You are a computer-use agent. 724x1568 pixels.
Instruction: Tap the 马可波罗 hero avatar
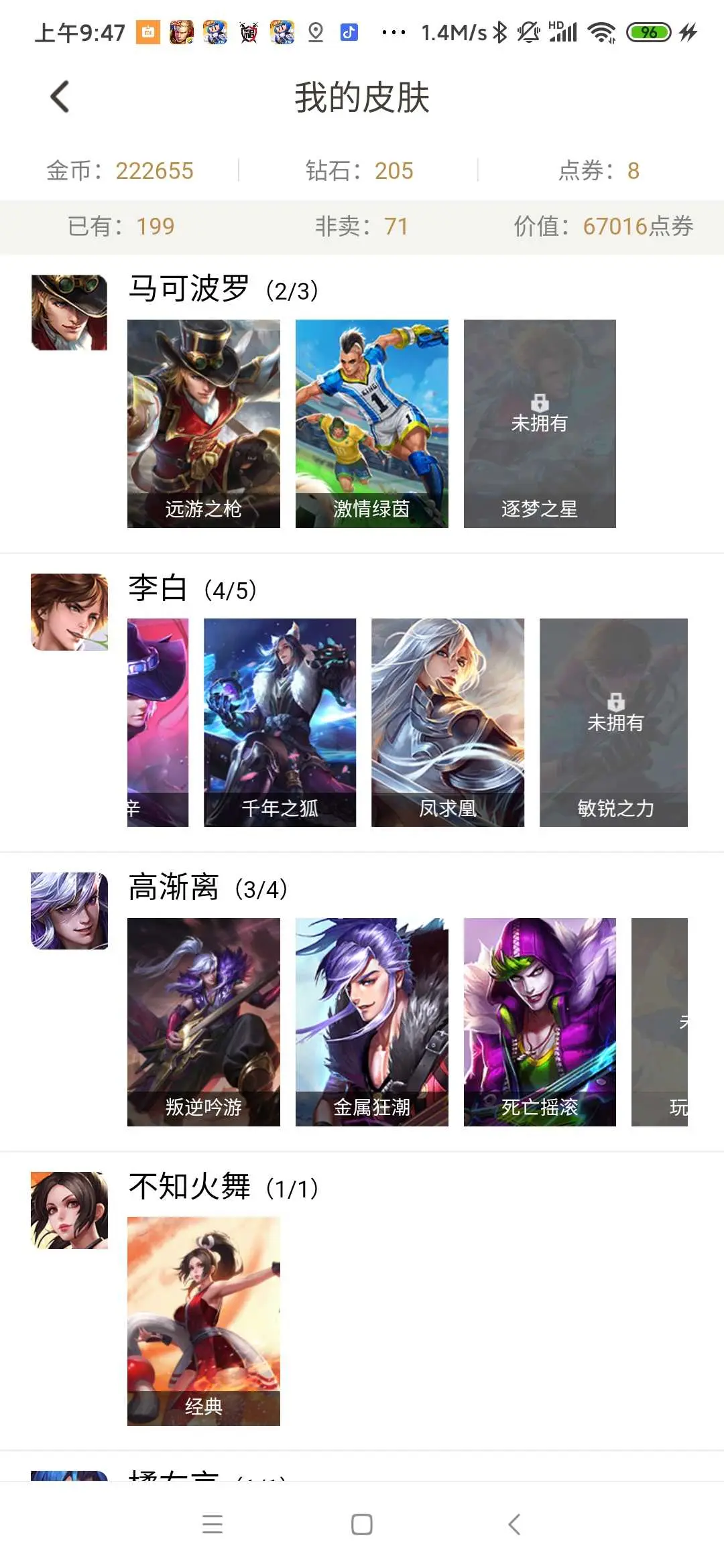(x=70, y=312)
